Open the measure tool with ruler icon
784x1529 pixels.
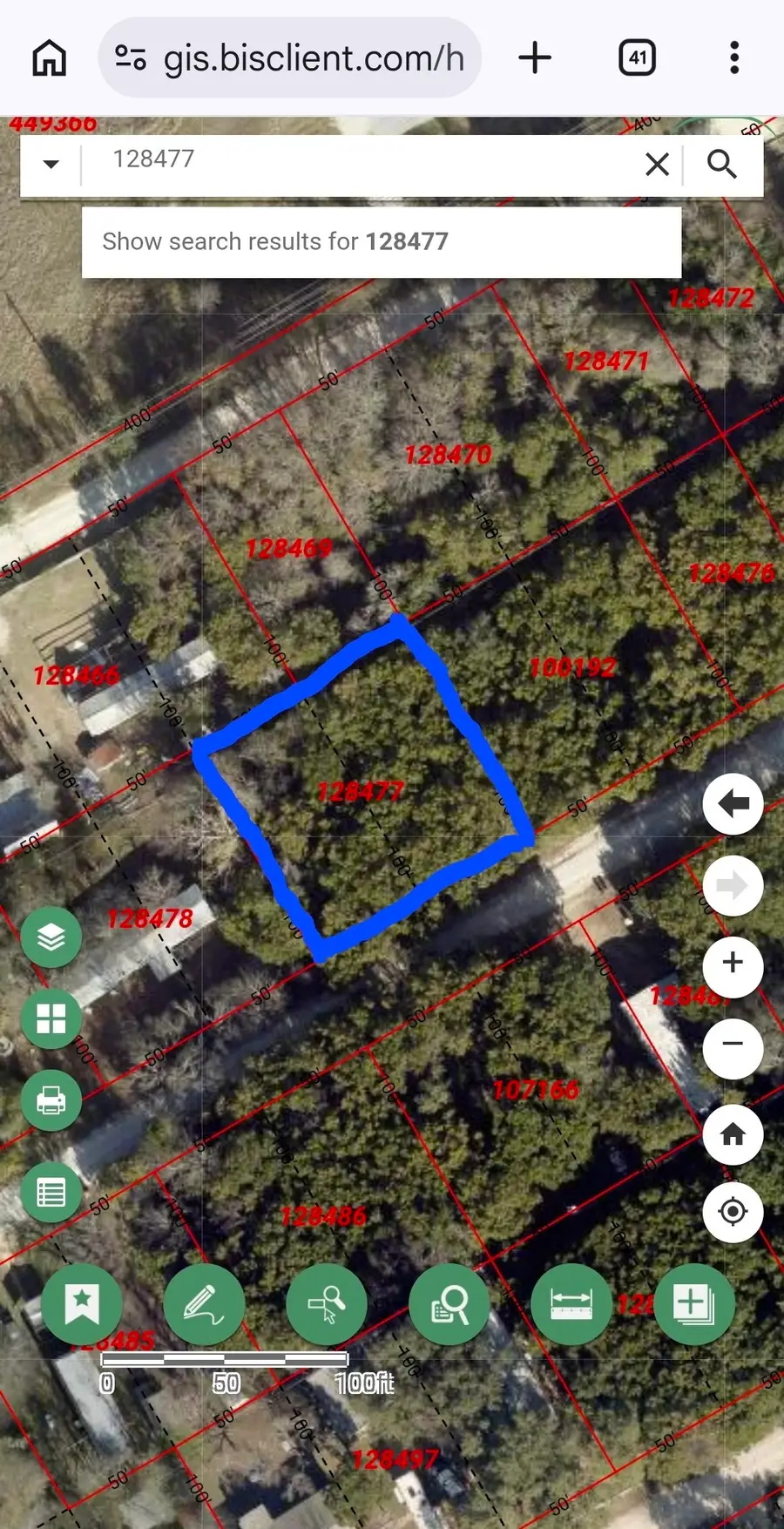point(571,1303)
